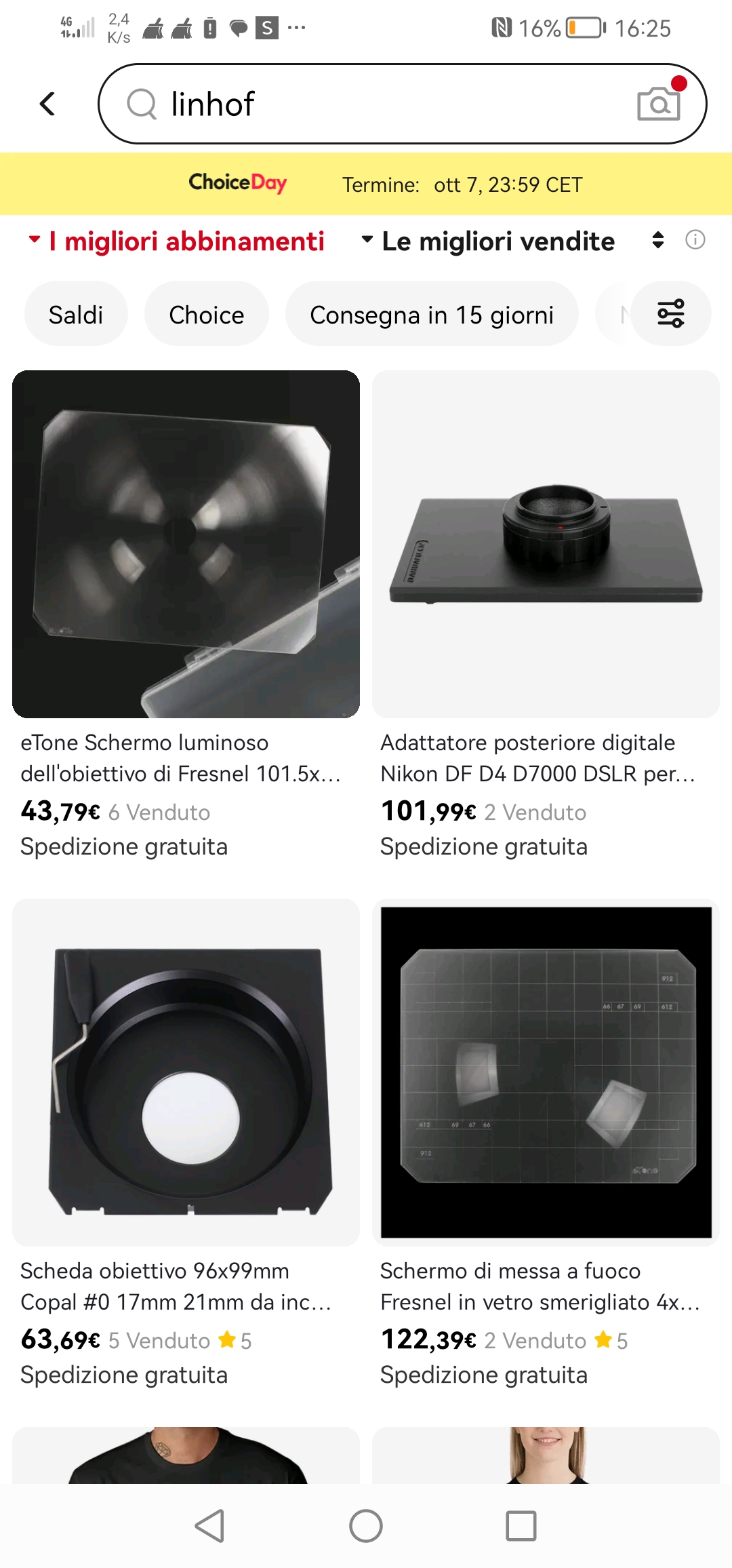Open Scheda obiettivo 96x99mm Copal product
Screen dimensions: 732x1568
pyautogui.click(x=186, y=1072)
